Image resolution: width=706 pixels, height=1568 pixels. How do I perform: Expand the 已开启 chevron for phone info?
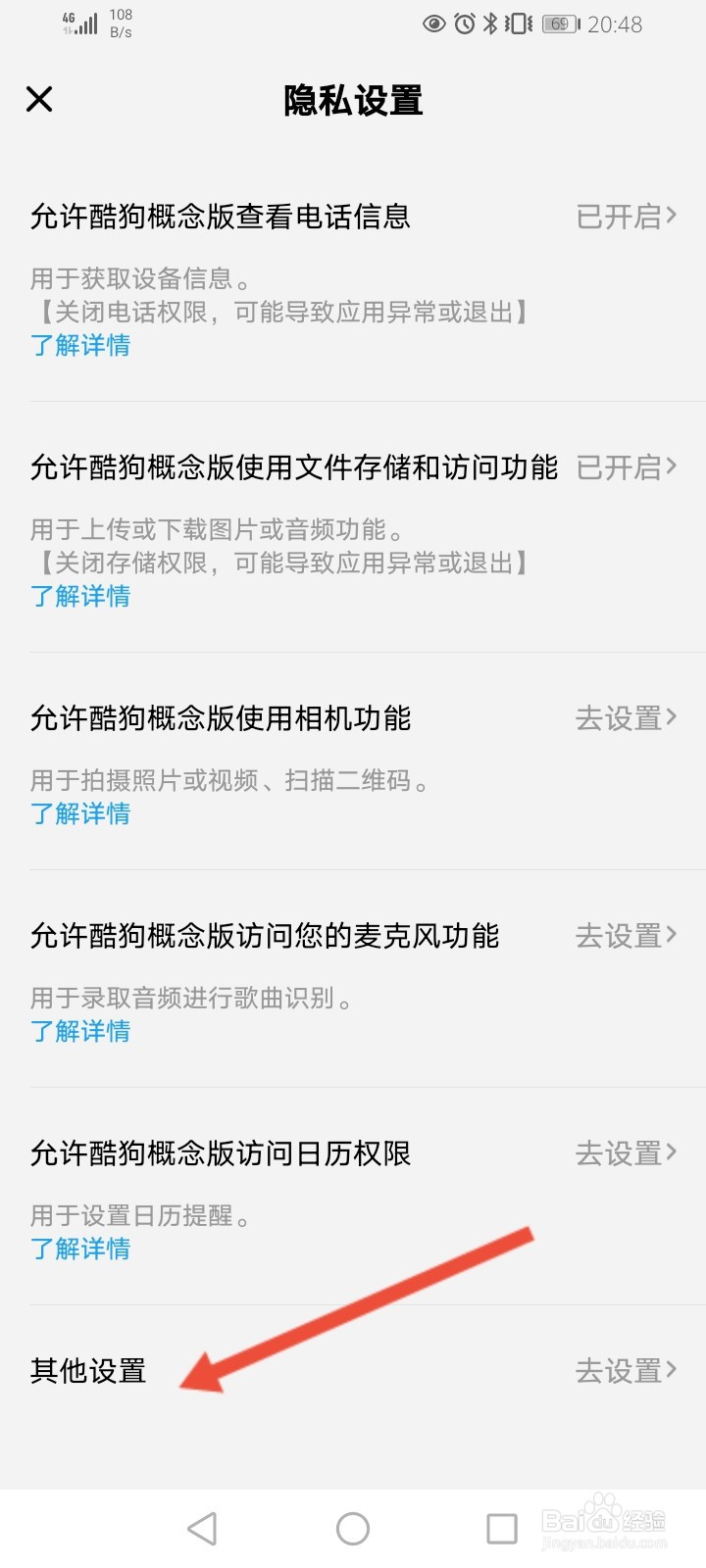[673, 217]
